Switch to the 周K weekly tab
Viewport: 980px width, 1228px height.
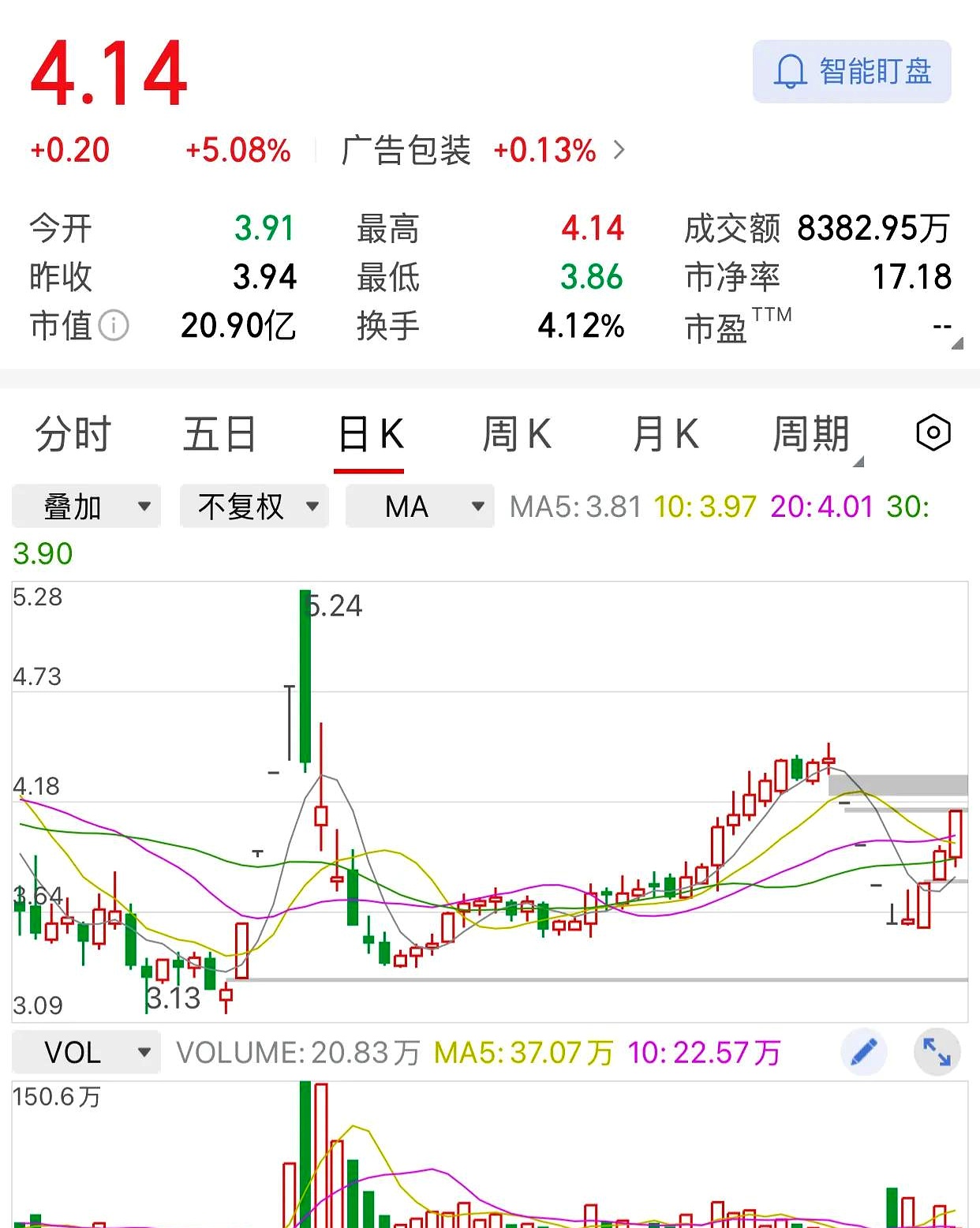517,432
